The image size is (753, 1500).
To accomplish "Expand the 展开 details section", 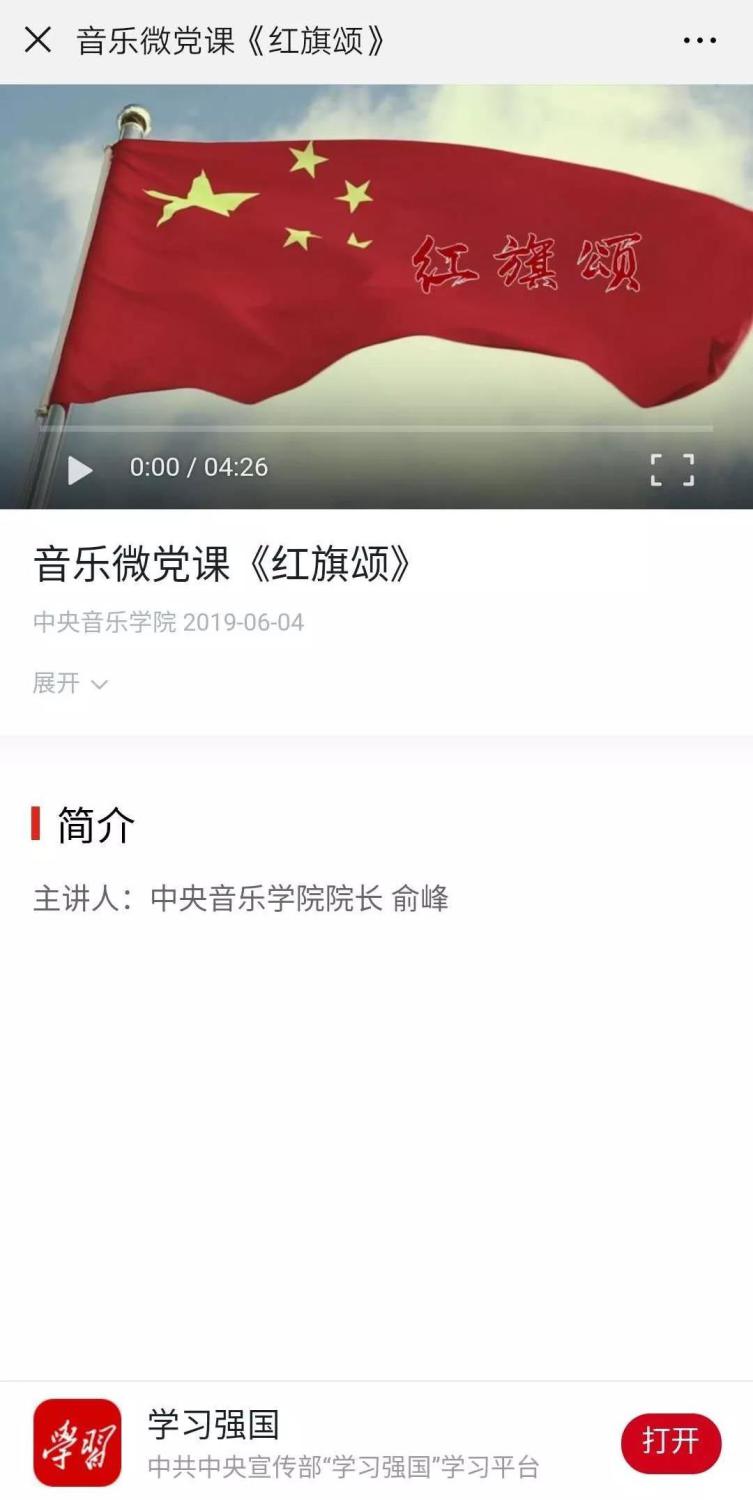I will [x=70, y=684].
